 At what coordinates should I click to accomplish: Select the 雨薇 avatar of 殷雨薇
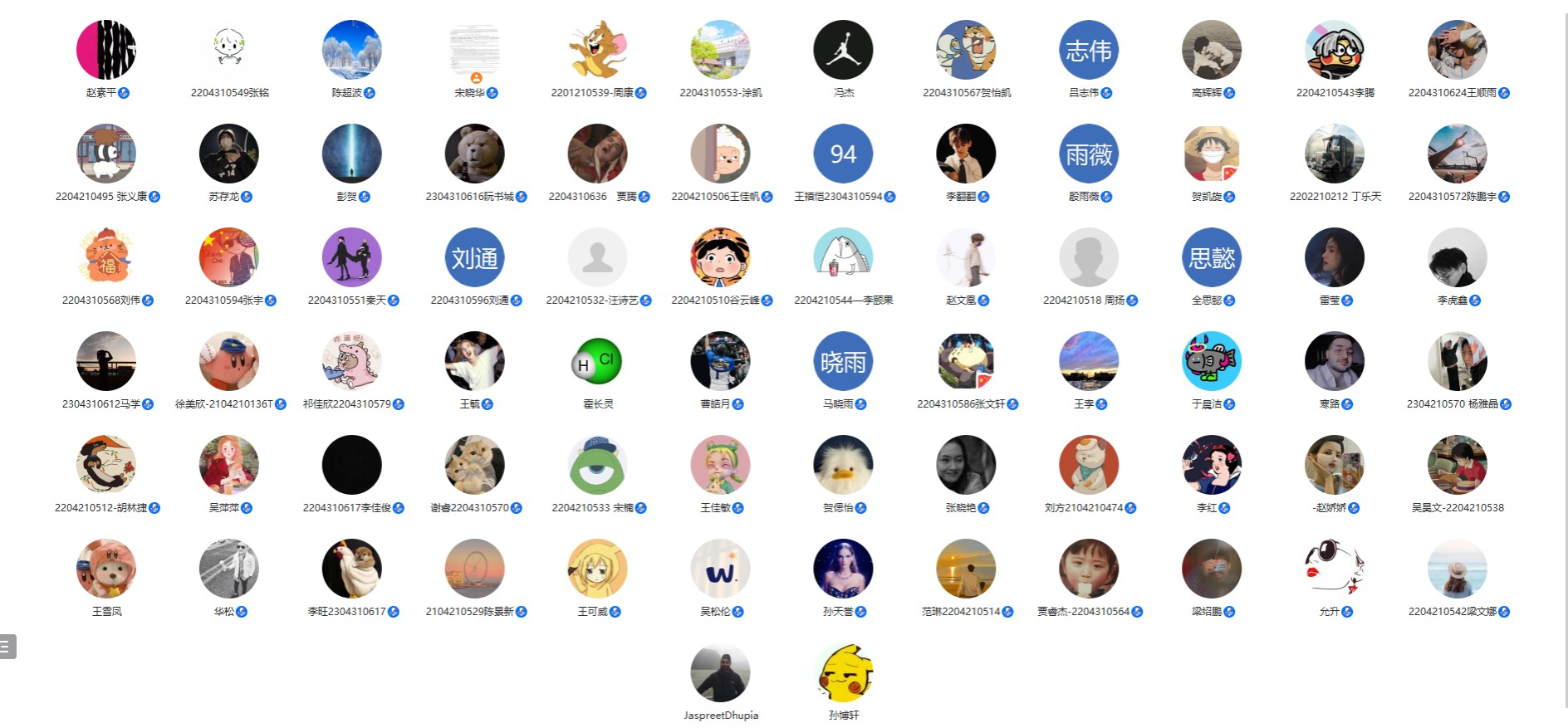(x=1089, y=154)
